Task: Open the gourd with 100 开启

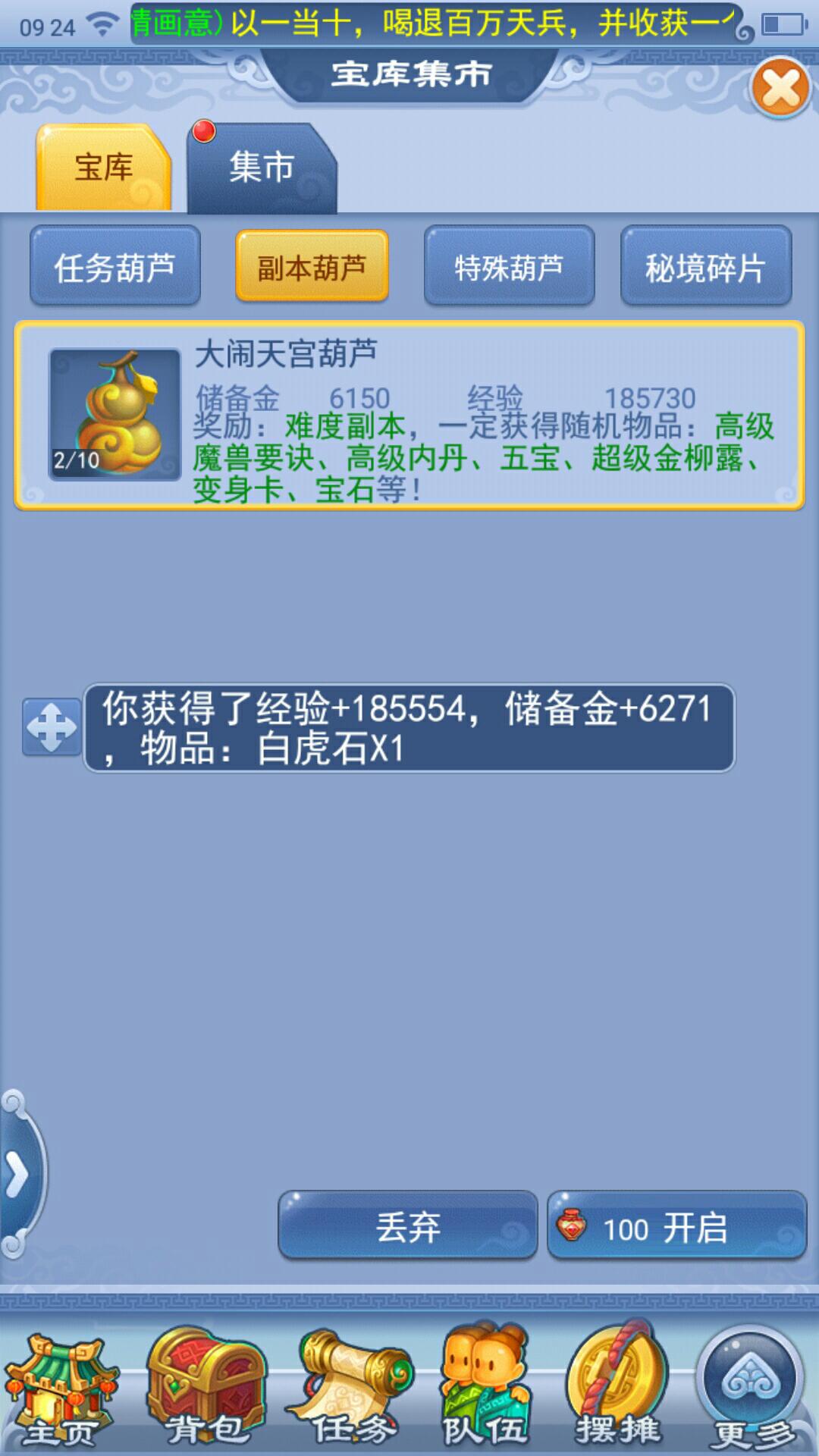Action: point(676,1226)
